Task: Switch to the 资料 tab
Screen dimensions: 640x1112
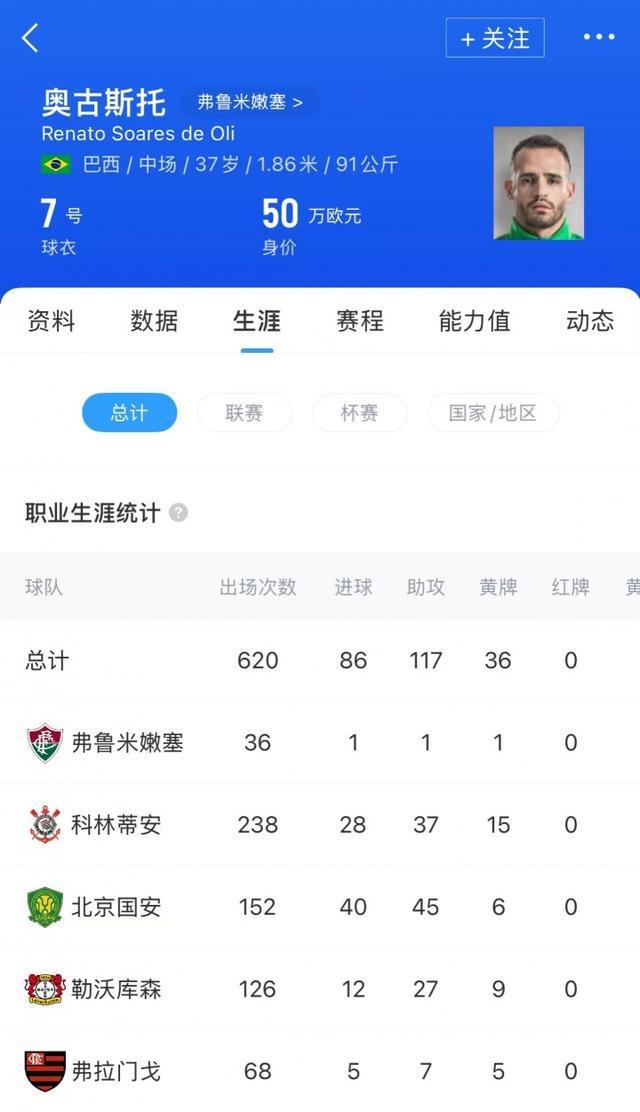Action: (x=51, y=321)
